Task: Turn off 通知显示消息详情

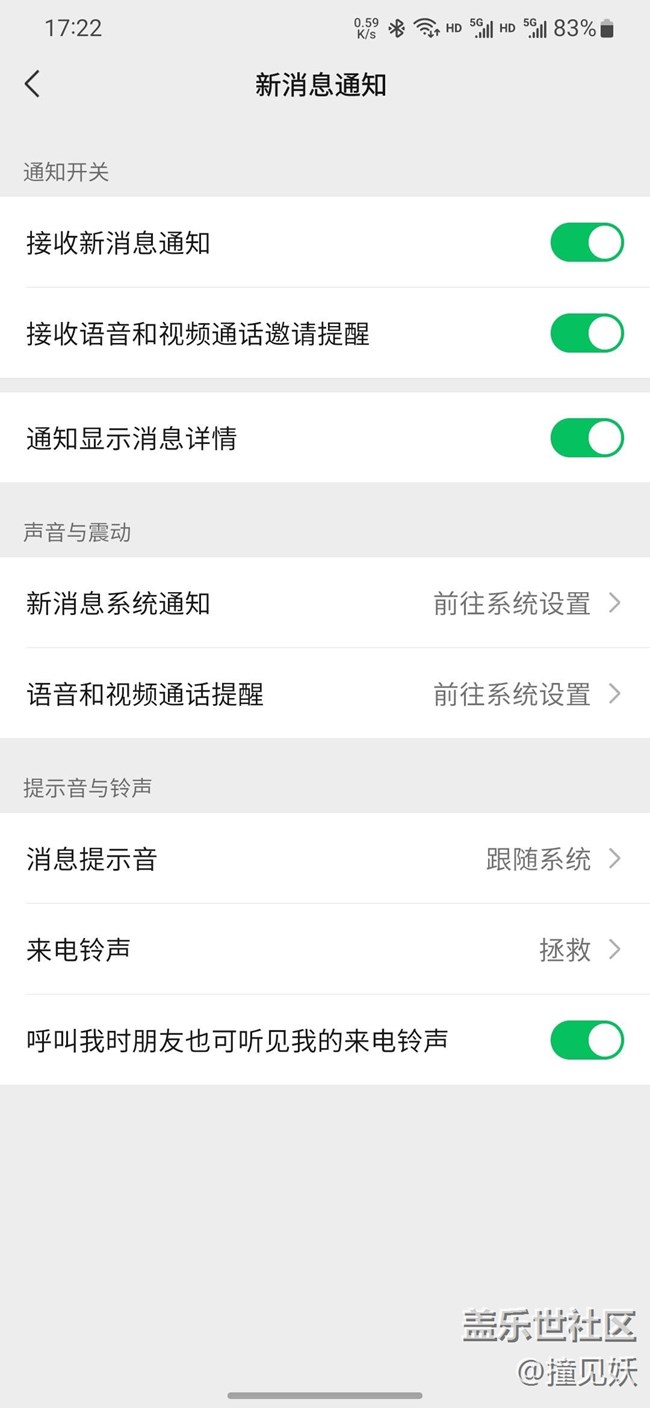Action: click(586, 438)
